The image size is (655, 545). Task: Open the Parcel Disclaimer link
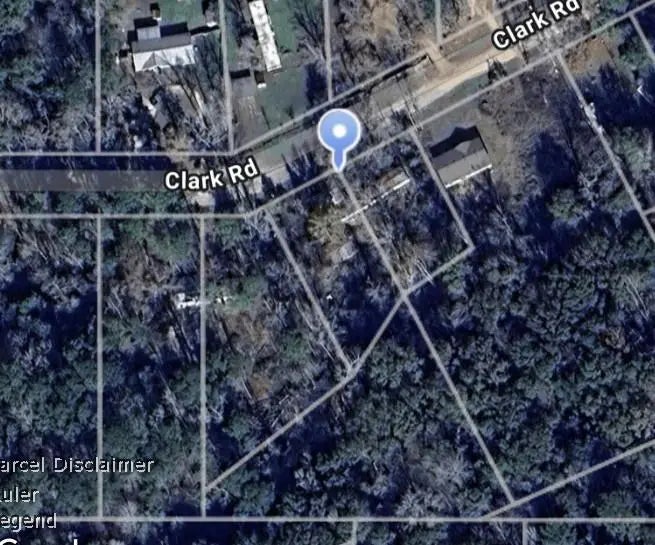click(x=76, y=465)
